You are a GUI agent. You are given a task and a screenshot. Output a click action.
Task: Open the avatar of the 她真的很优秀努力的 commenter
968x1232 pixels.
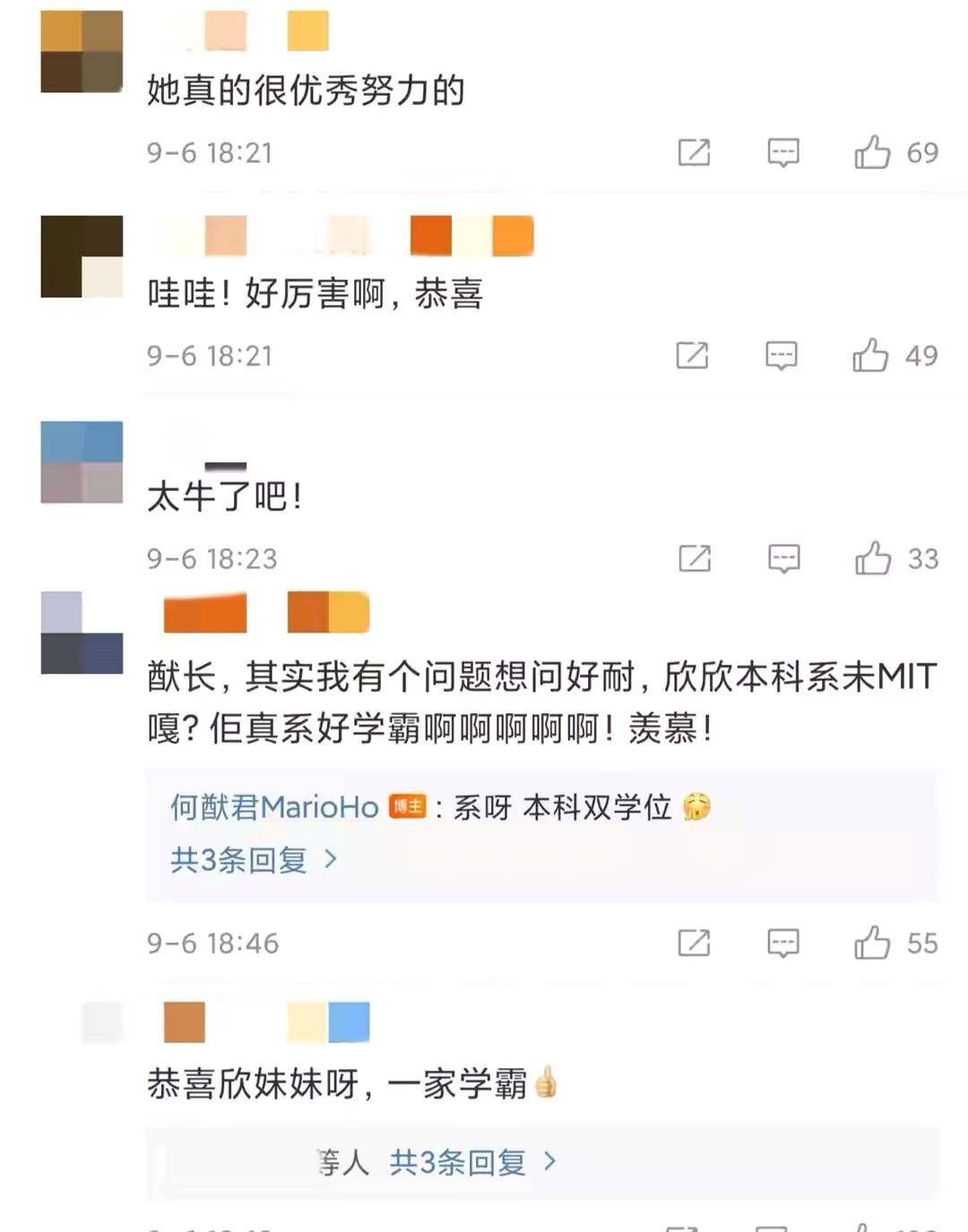(x=82, y=51)
